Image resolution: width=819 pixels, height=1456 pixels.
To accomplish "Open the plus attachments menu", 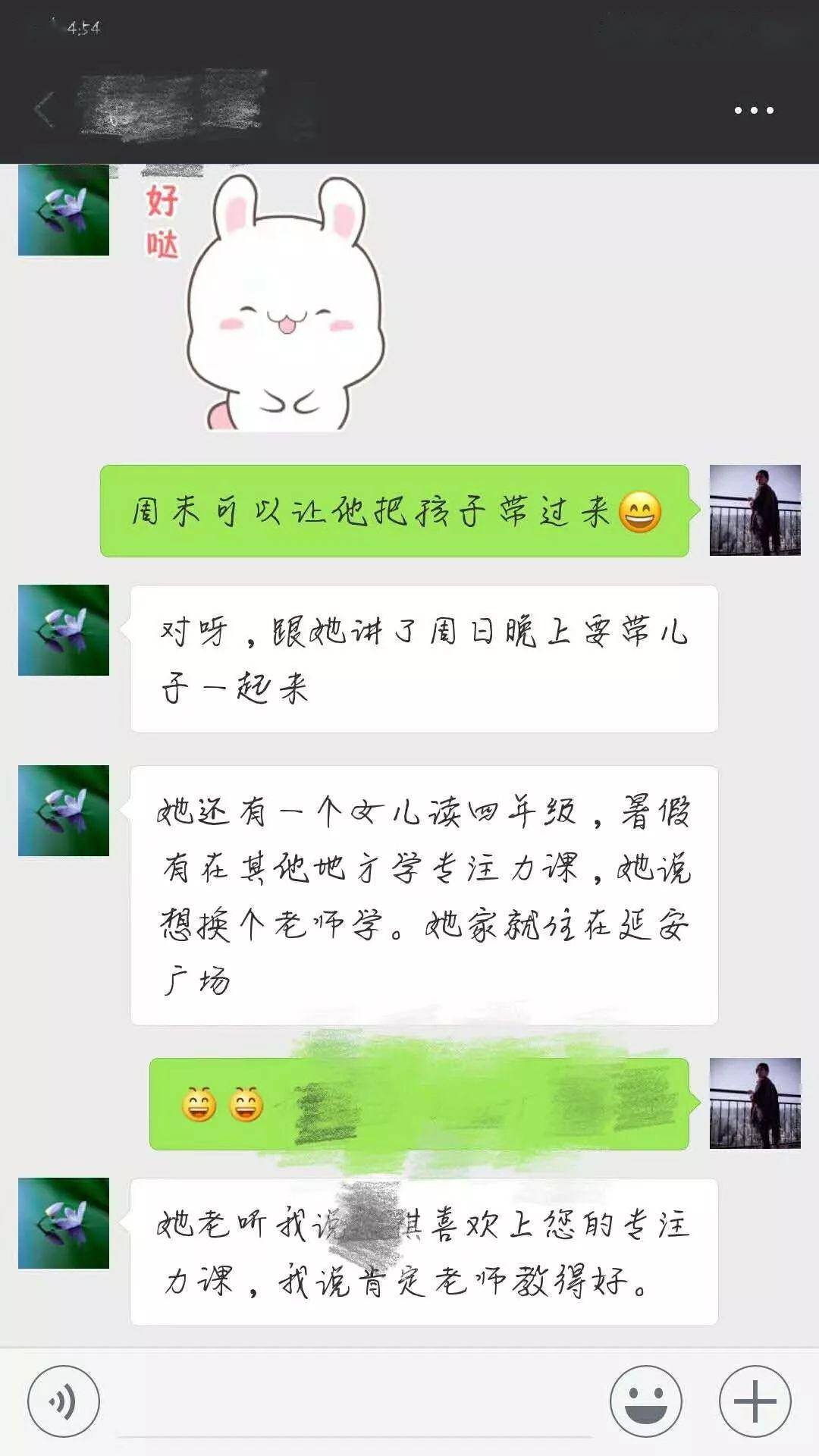I will [x=755, y=1401].
